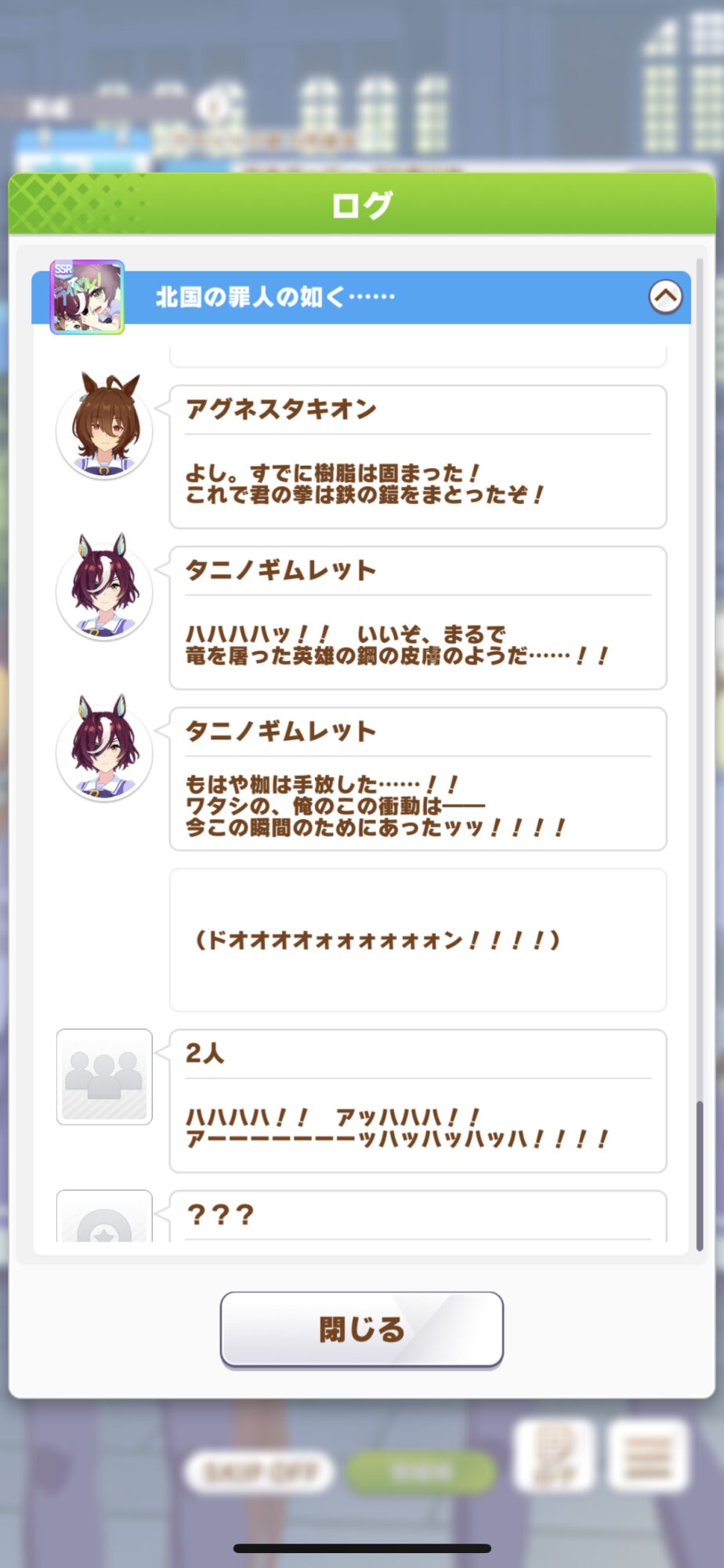Collapse the 北国の罪人の如く…… log section
Screen dimensions: 724x1568
point(665,297)
